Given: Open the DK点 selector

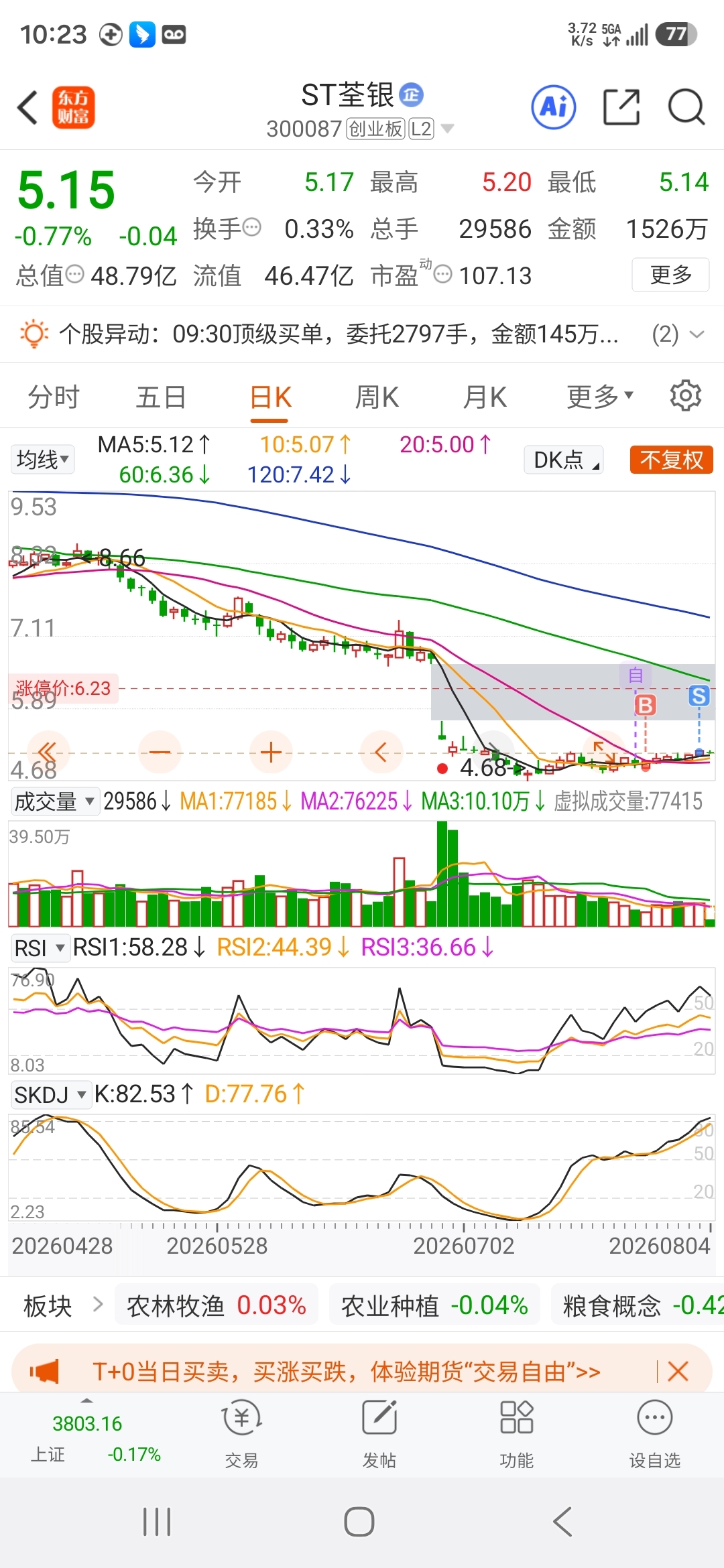Looking at the screenshot, I should coord(564,460).
